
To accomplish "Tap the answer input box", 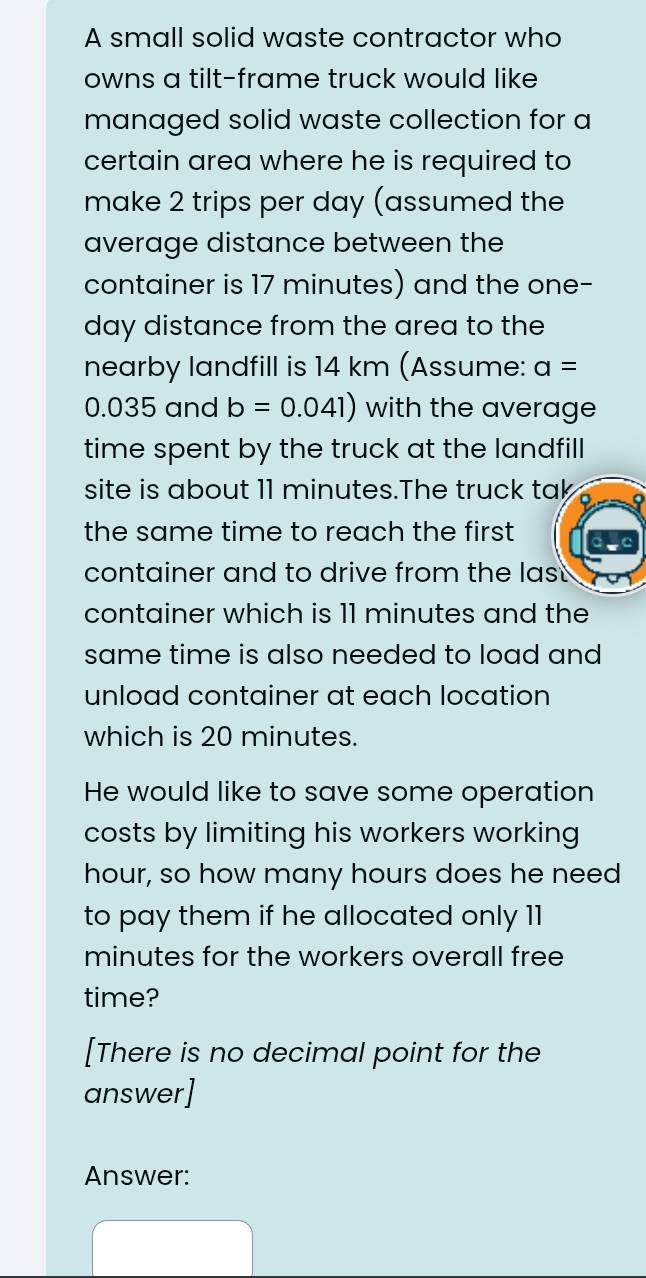I will point(172,1248).
